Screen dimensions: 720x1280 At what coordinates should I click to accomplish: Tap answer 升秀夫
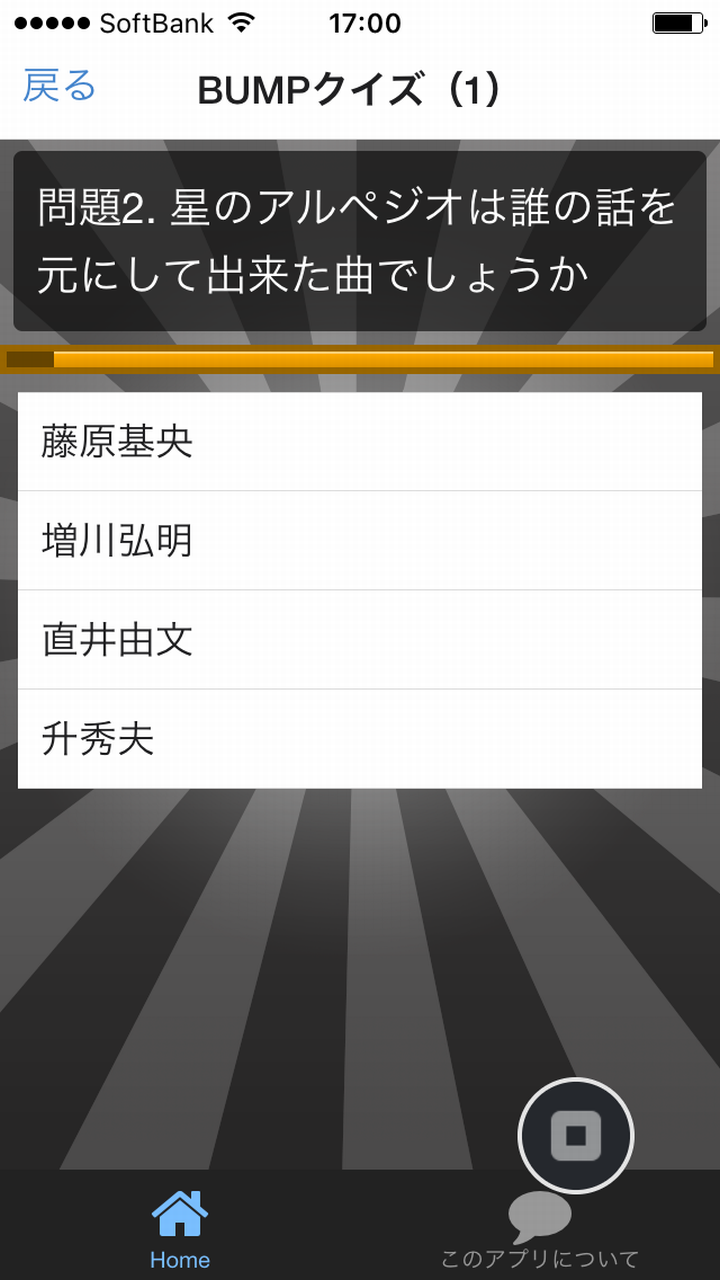(360, 739)
